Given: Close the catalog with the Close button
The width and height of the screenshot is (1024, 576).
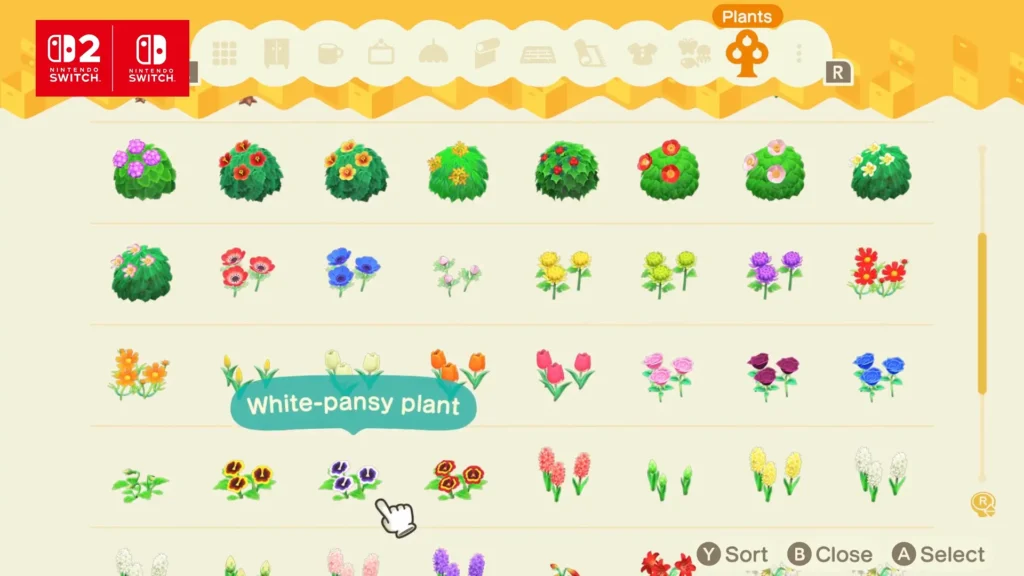Looking at the screenshot, I should pyautogui.click(x=830, y=554).
